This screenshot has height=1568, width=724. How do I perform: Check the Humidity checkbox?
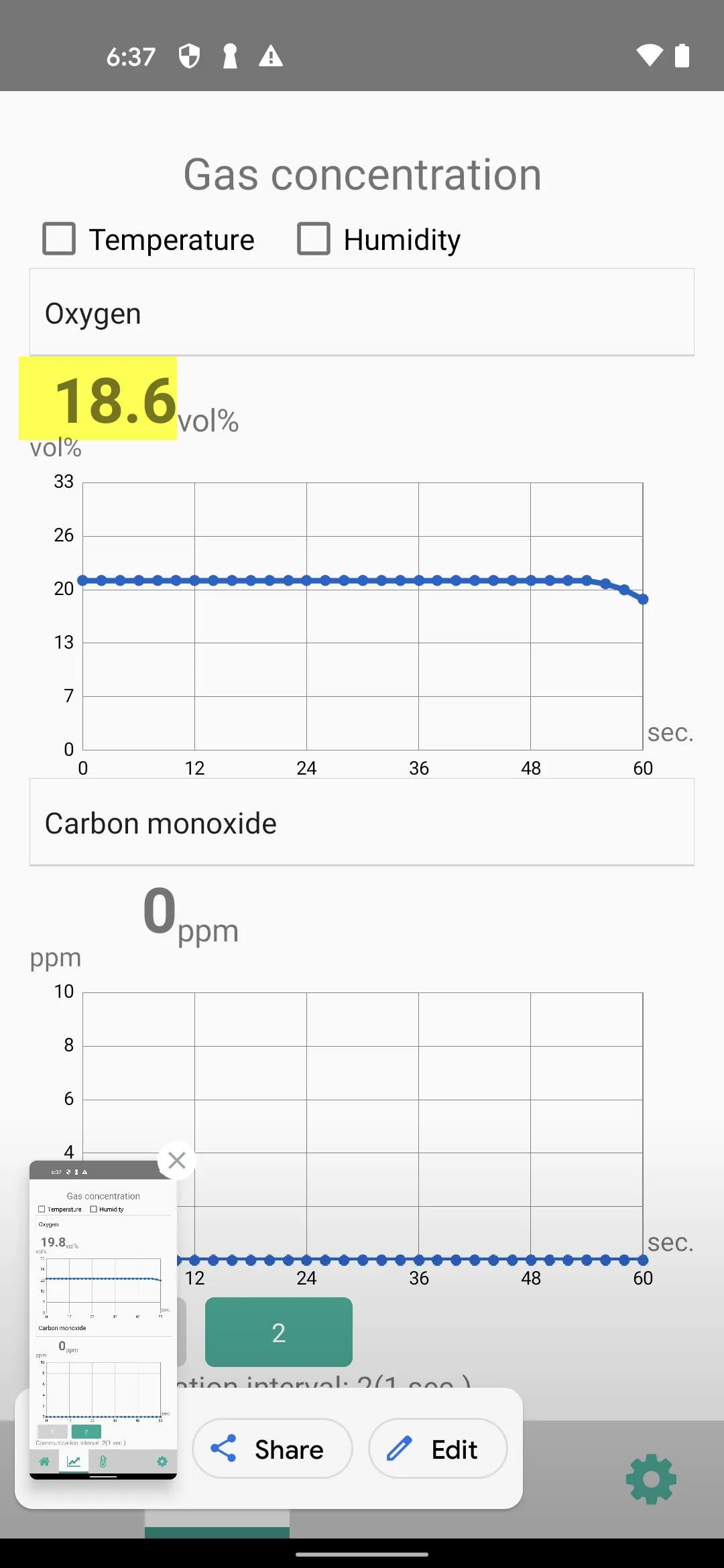click(x=314, y=239)
